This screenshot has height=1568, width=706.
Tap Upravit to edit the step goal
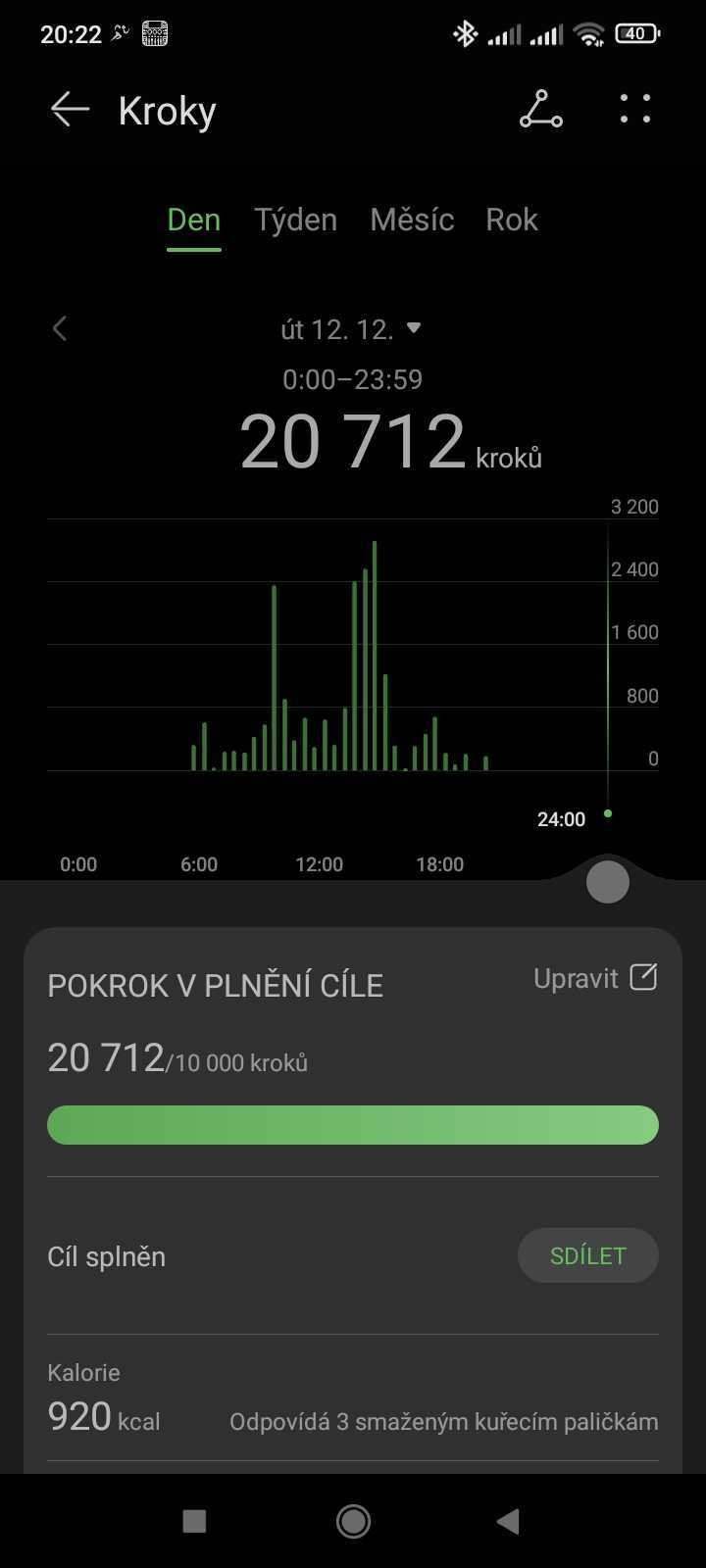(595, 978)
